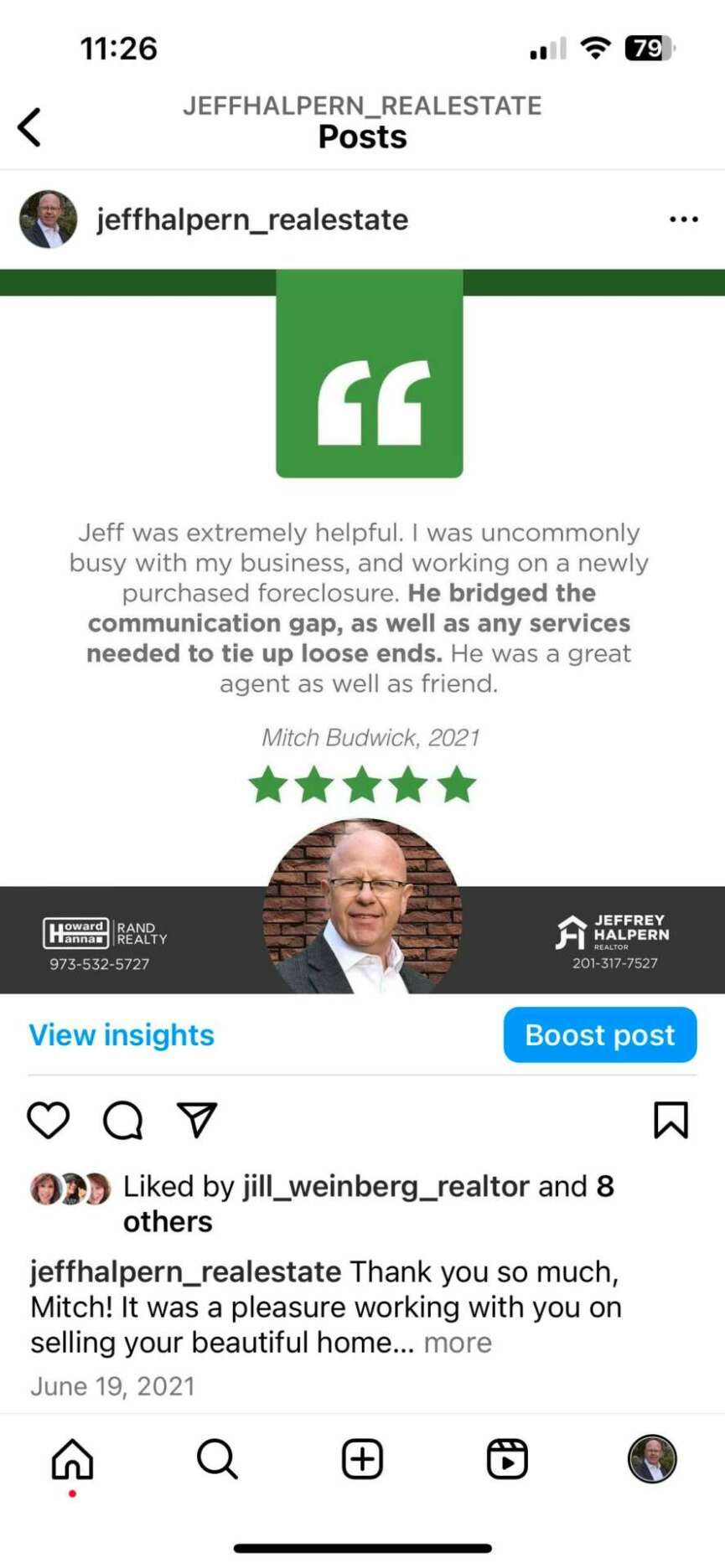View the 8 others who liked
725x1568 pixels.
point(168,1221)
